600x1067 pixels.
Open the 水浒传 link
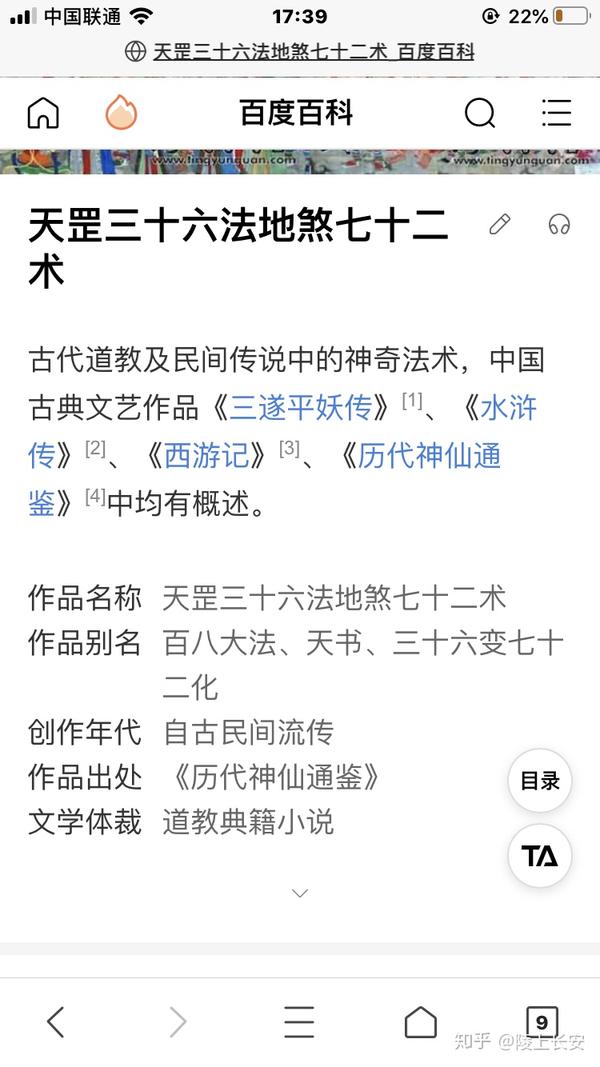click(282, 431)
